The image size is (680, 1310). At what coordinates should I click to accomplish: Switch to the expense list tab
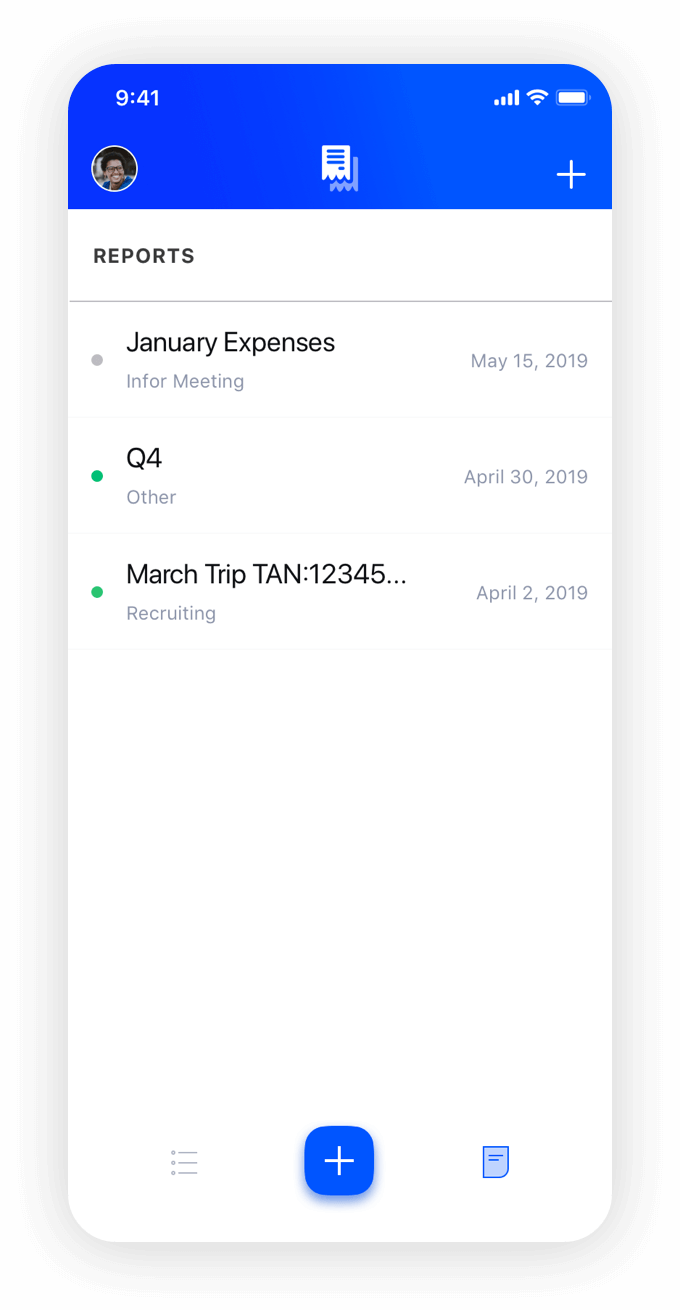[184, 1162]
